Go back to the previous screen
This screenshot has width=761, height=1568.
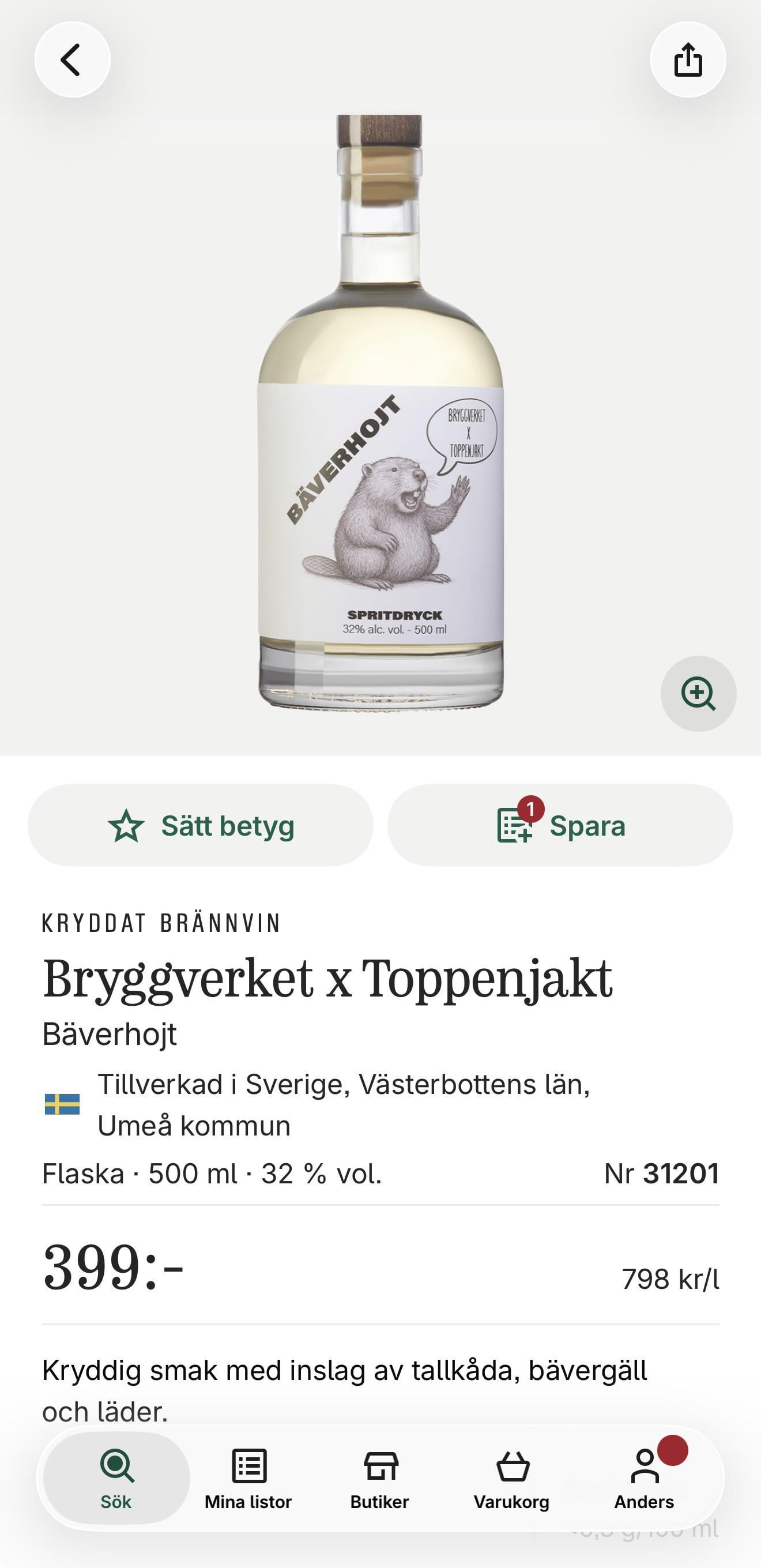click(x=72, y=59)
